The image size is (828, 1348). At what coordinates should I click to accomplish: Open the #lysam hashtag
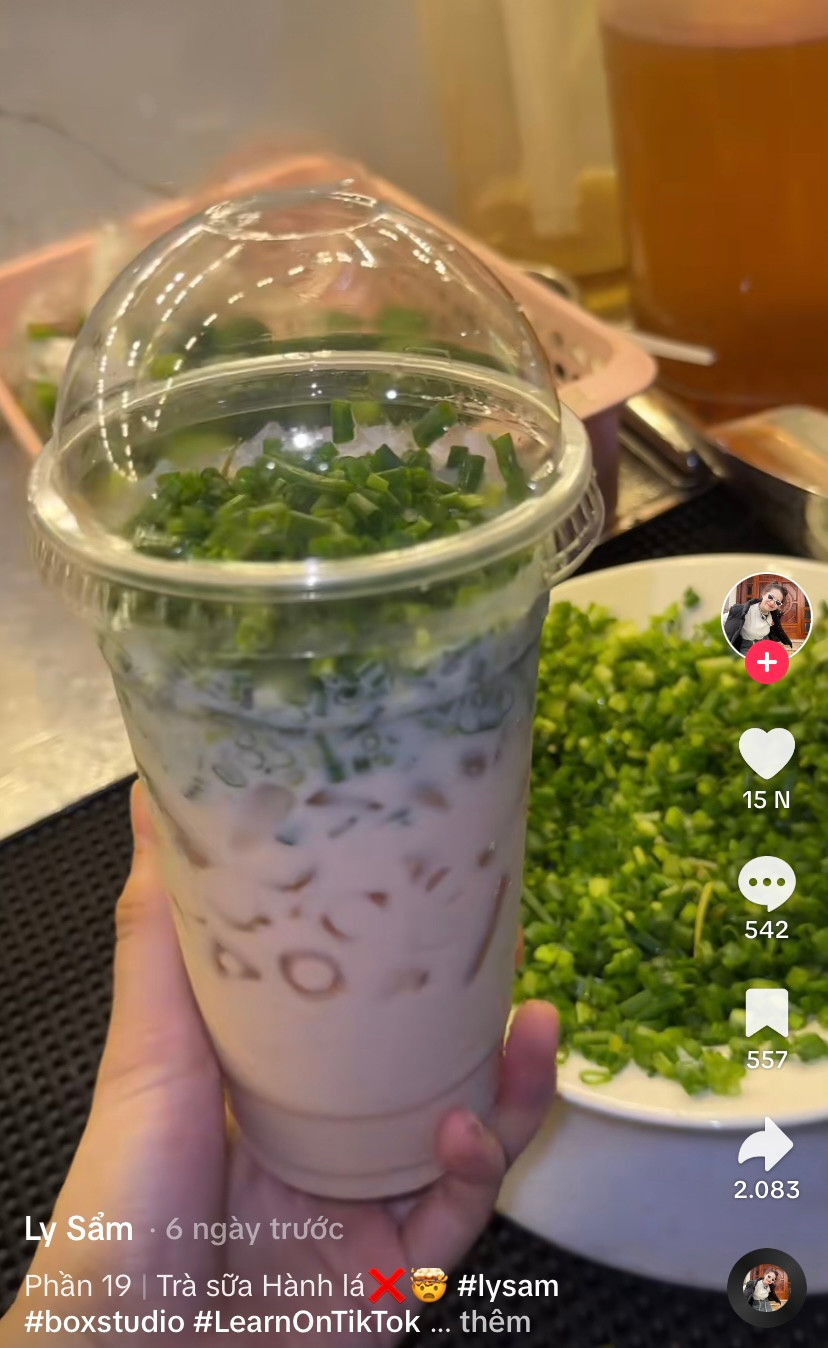coord(508,1286)
